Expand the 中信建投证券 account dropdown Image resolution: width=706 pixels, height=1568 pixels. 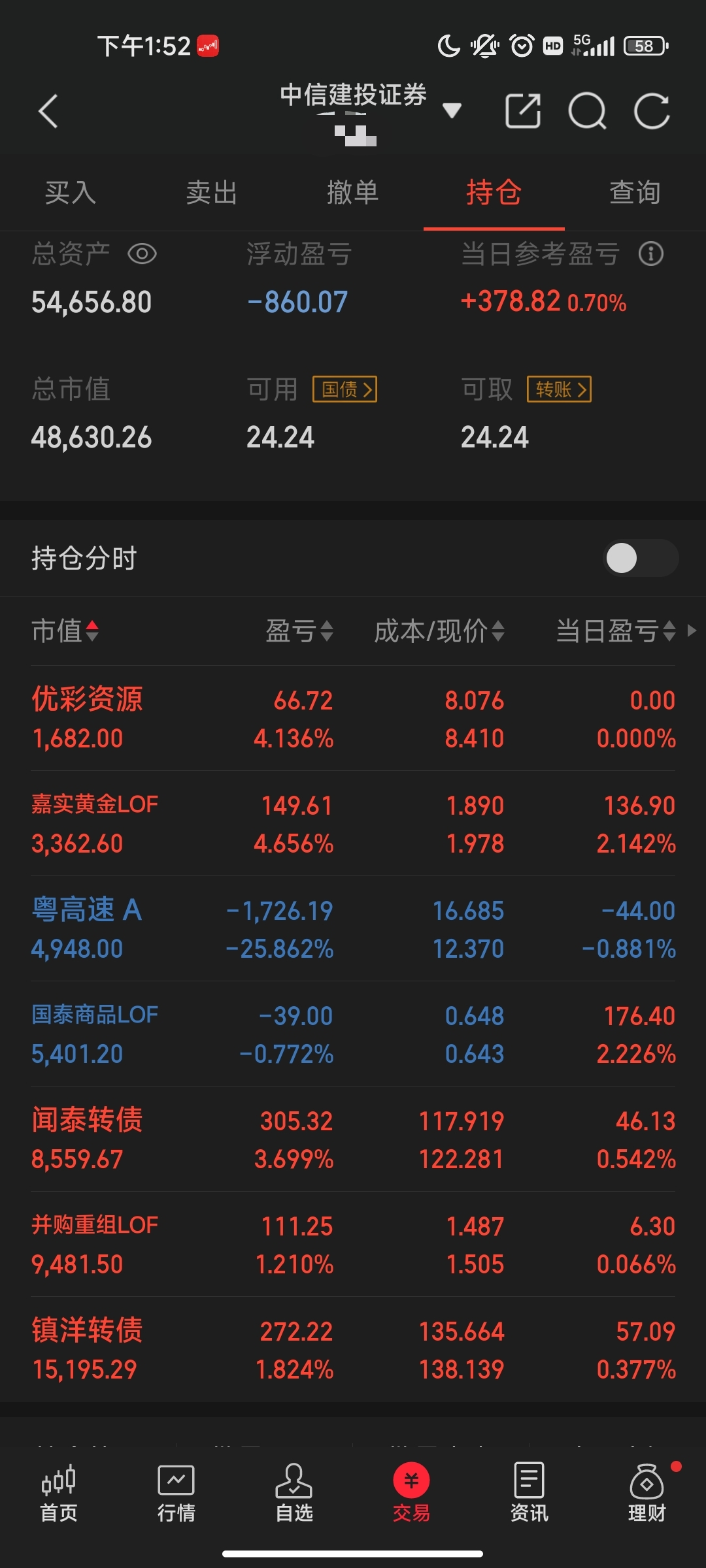(x=452, y=110)
